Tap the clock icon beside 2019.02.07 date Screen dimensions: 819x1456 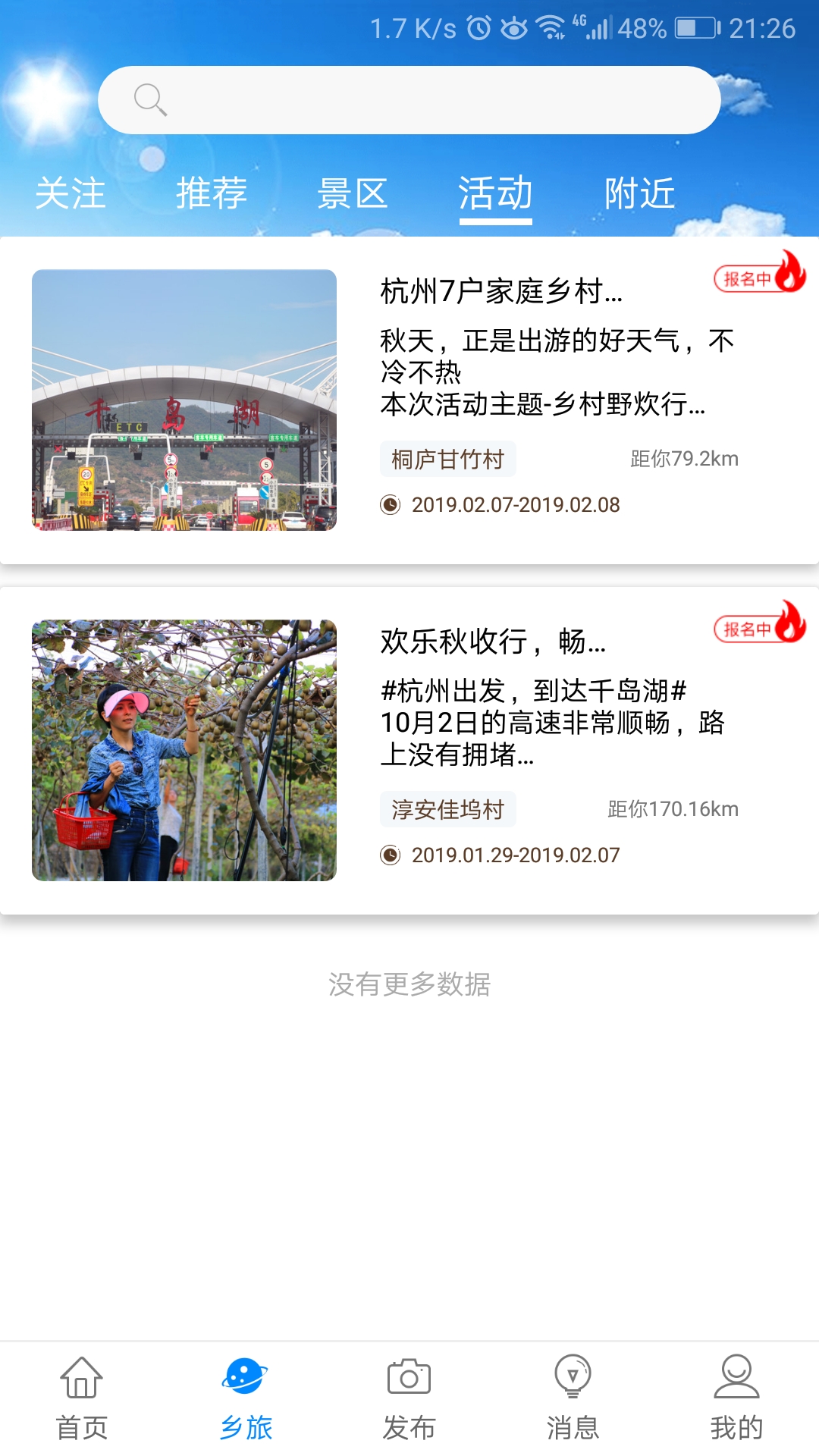(389, 504)
